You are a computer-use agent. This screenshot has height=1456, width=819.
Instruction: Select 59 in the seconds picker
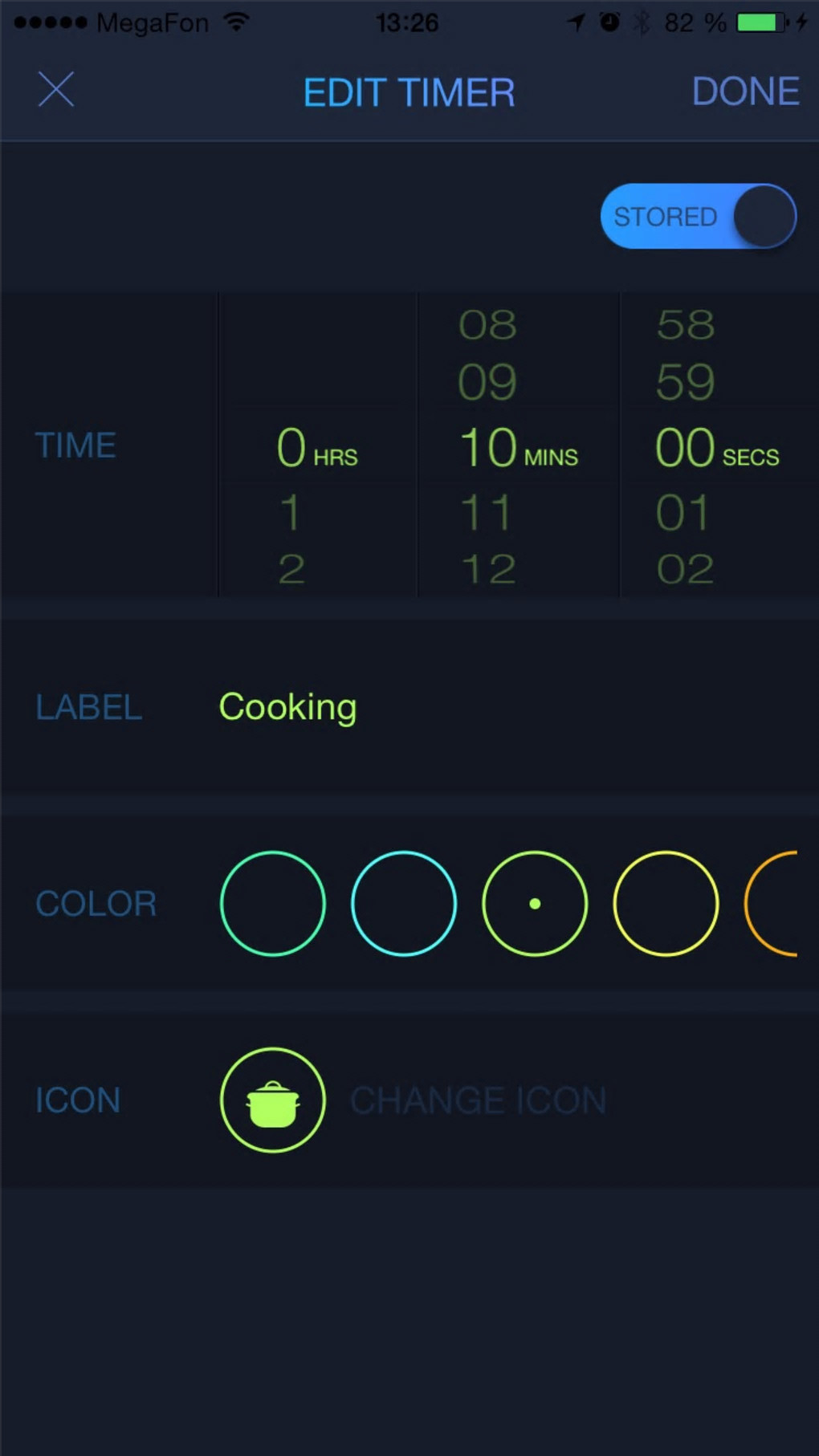685,381
